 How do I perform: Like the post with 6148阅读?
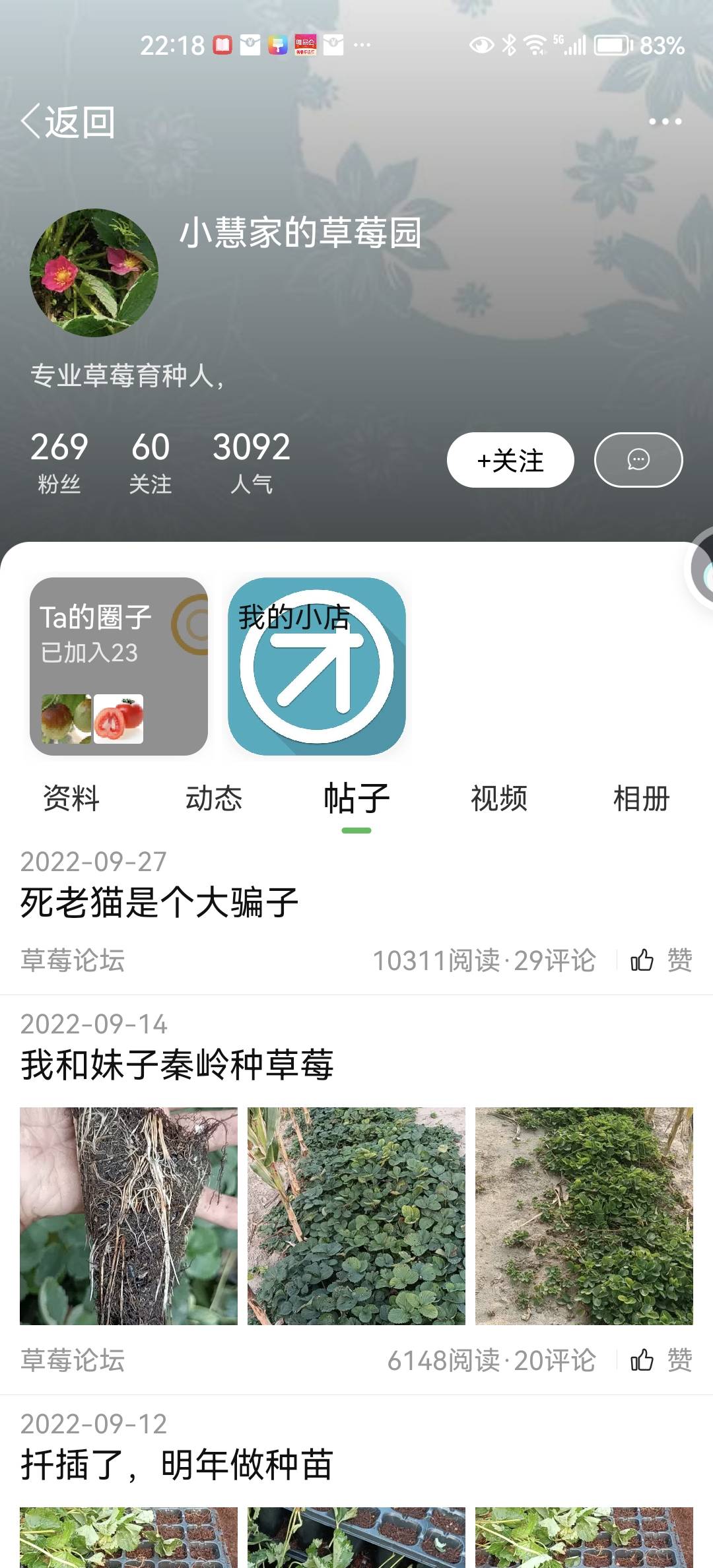[x=661, y=1360]
